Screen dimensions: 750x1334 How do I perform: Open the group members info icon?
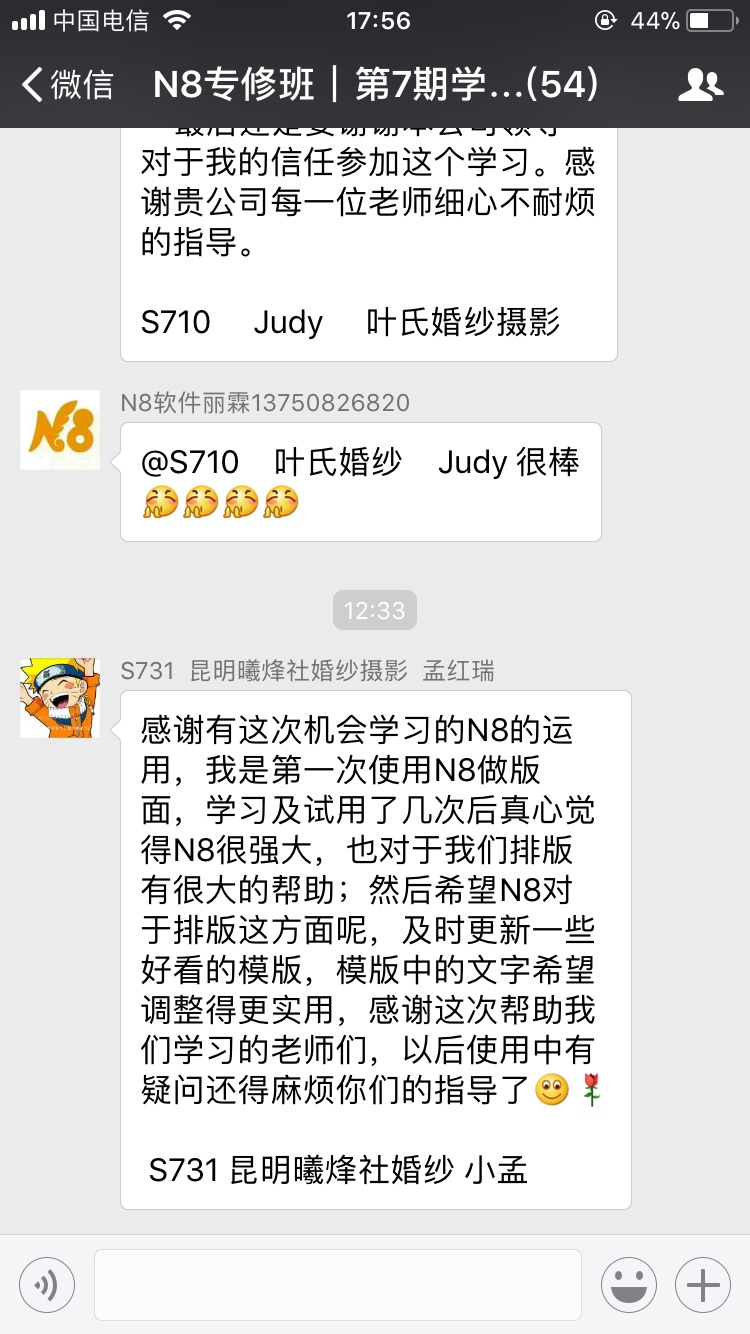click(x=700, y=85)
